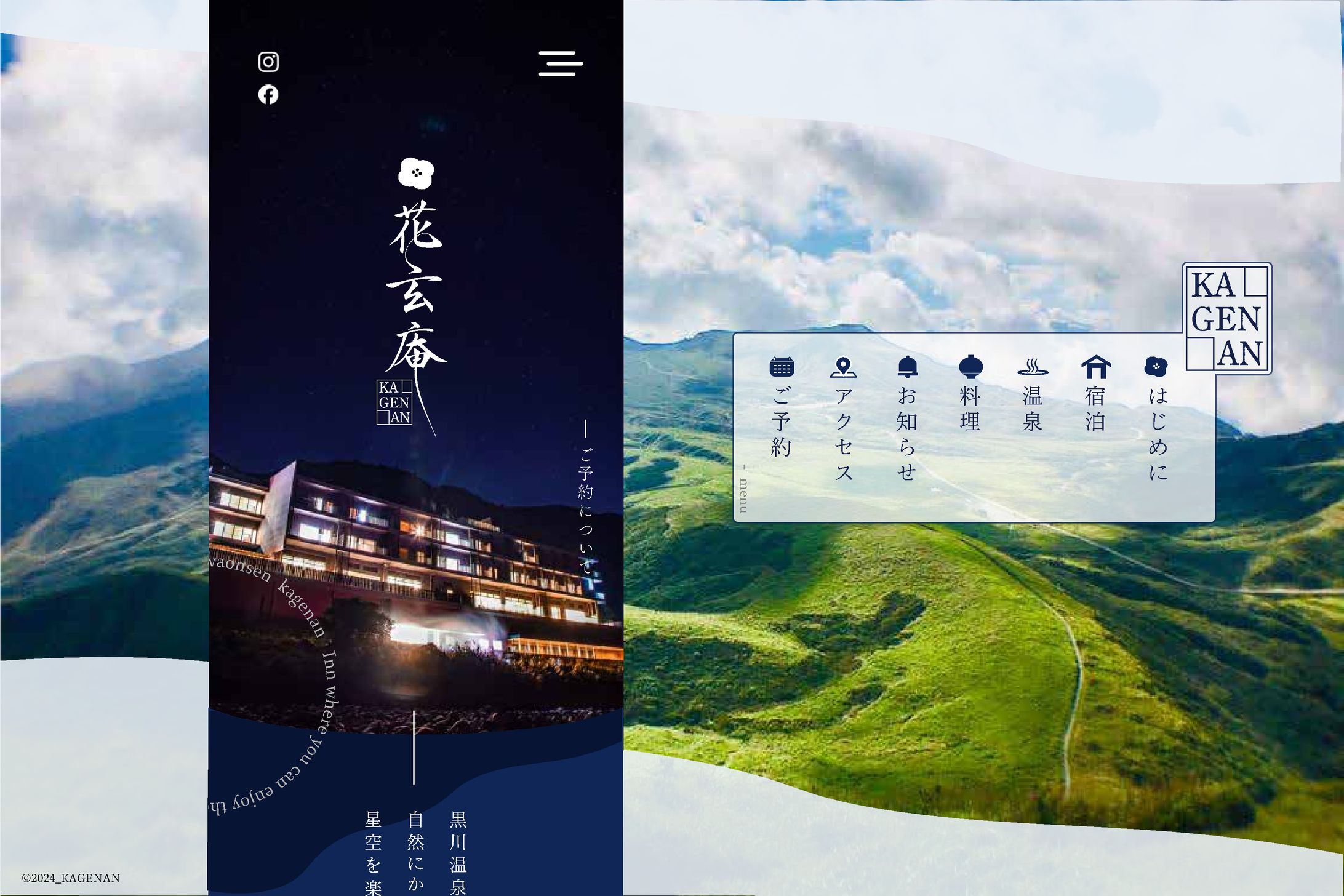Open the 宿泊 lodging page
The width and height of the screenshot is (1344, 896).
(x=1095, y=394)
